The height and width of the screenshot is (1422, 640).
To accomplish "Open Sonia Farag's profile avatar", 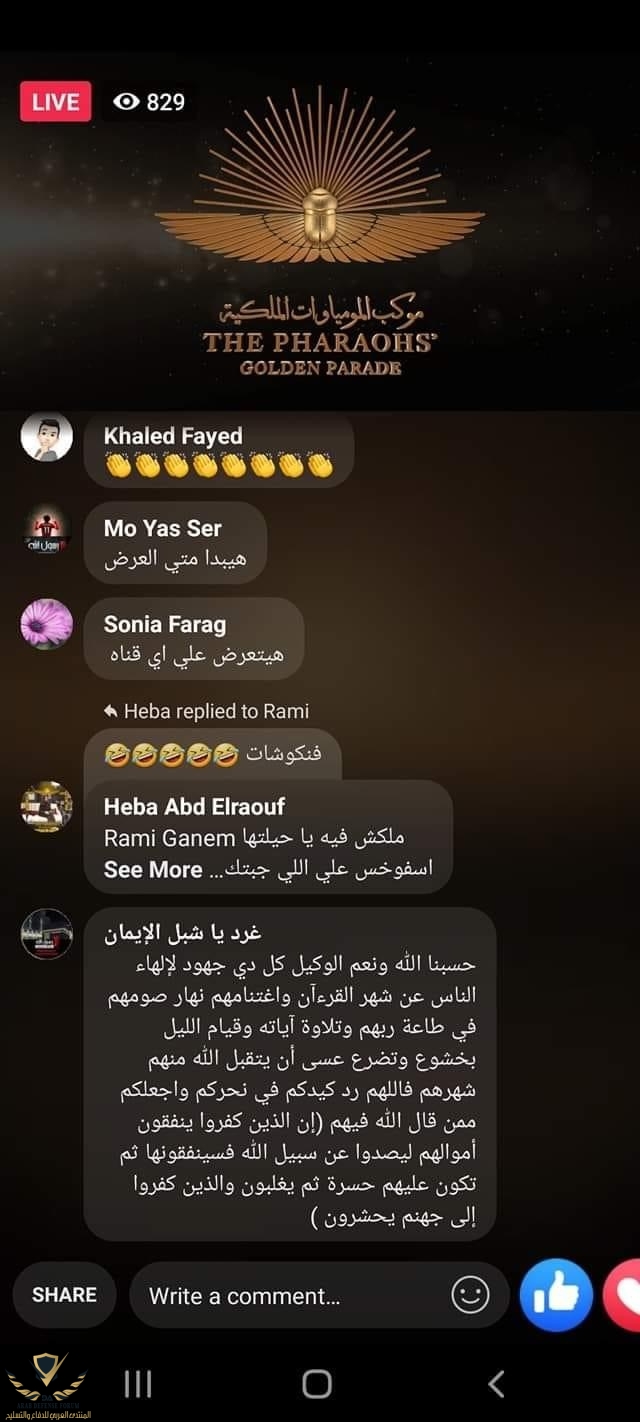I will click(47, 625).
